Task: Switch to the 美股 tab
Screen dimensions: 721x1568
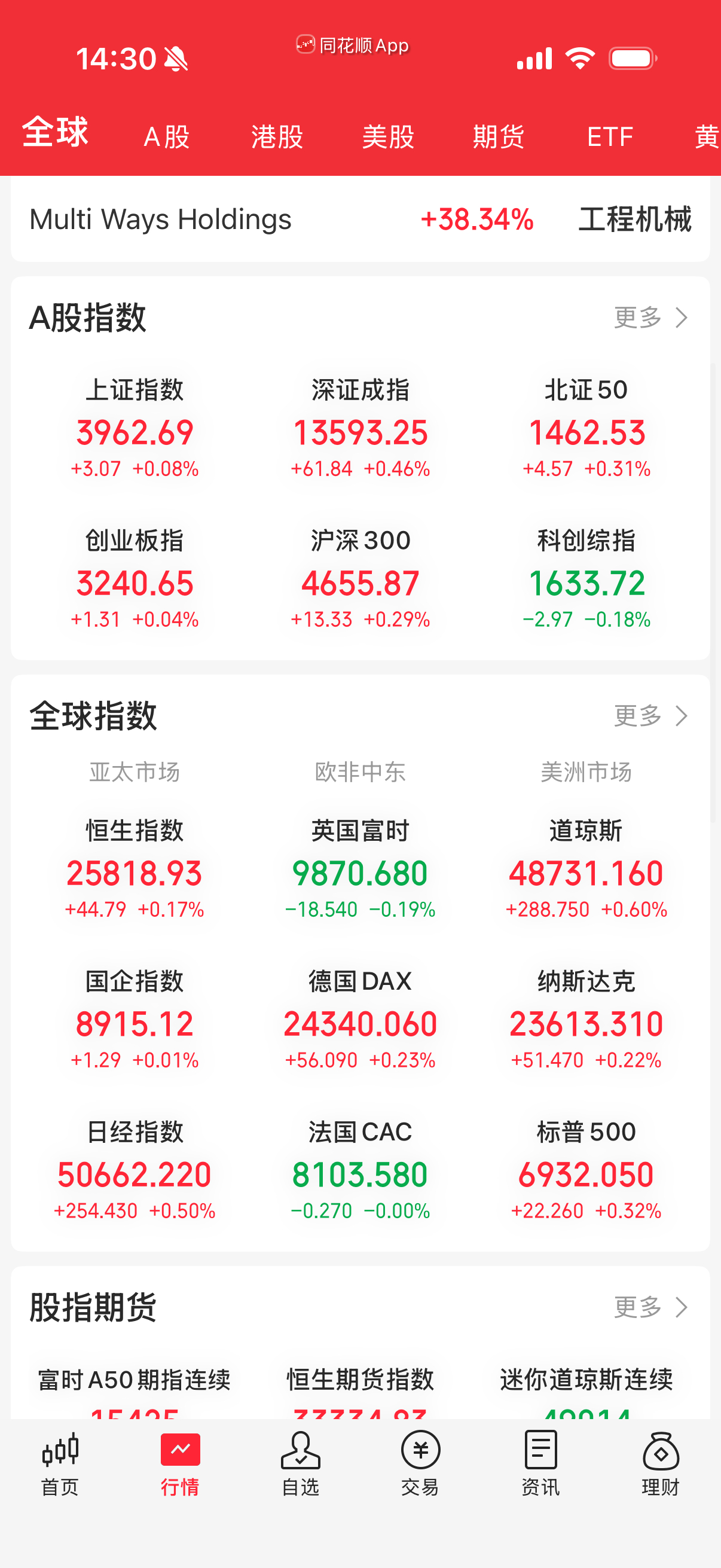Action: click(387, 137)
